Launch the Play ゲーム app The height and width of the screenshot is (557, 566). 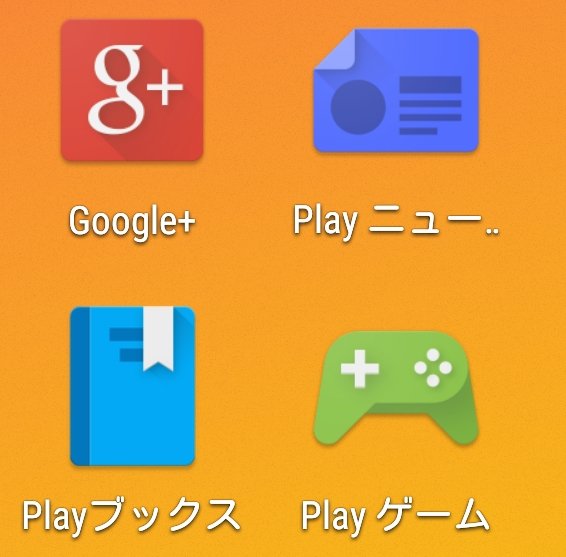(x=396, y=388)
